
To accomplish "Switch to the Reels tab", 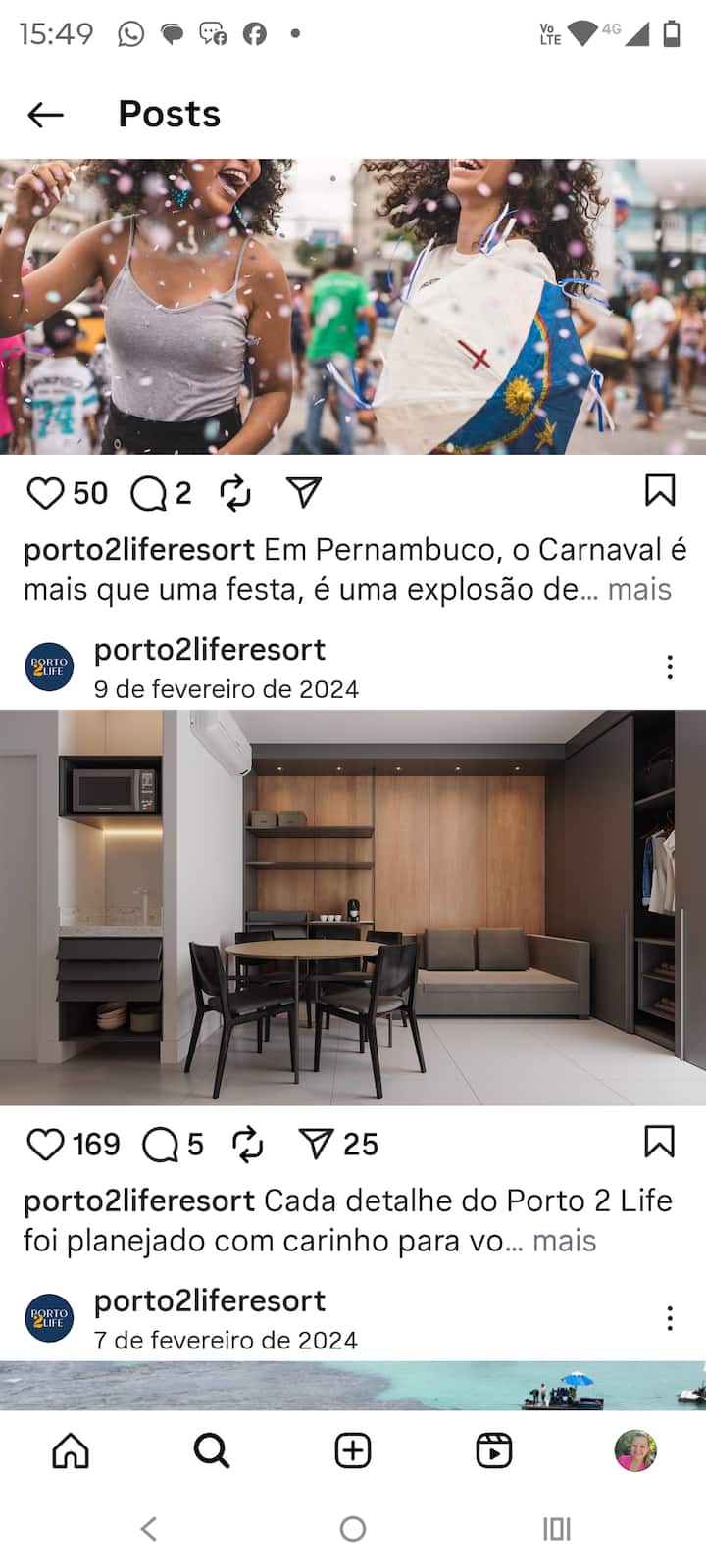I will (494, 1450).
